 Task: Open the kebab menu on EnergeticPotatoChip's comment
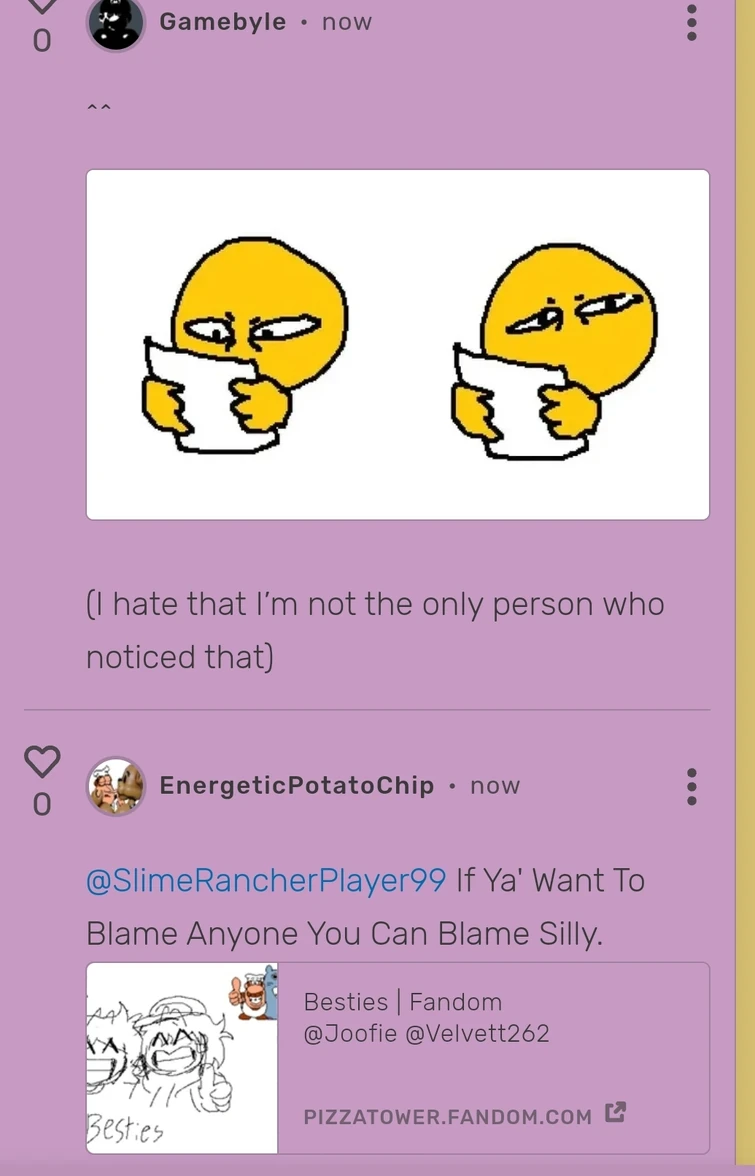pyautogui.click(x=691, y=787)
